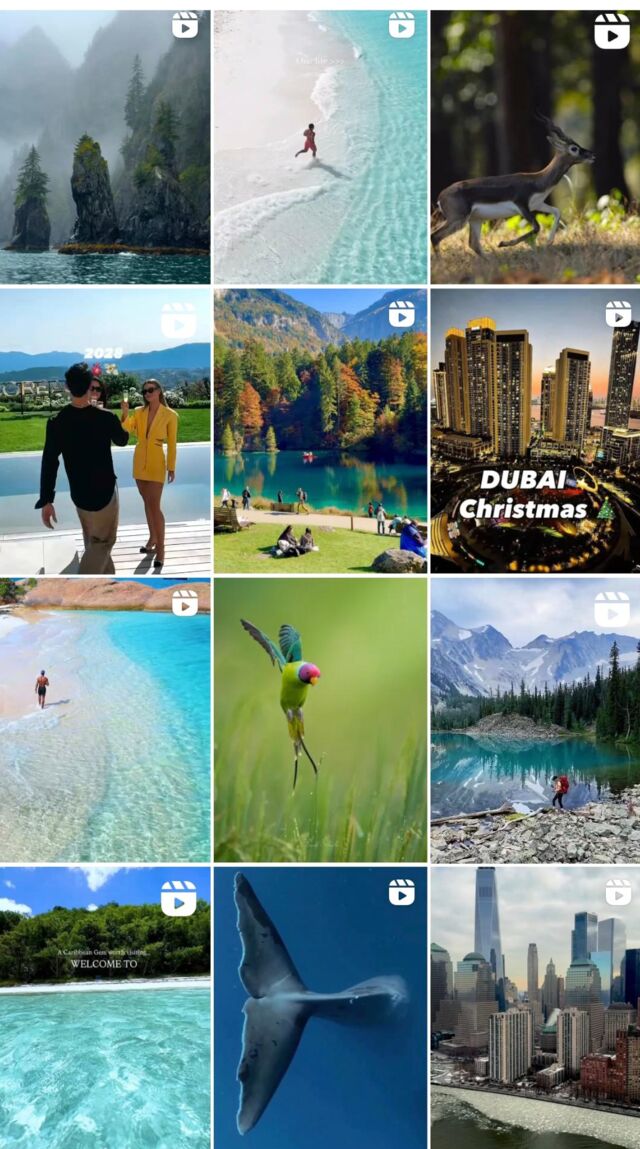Open the Dubai Christmas reel
640x1149 pixels.
pos(535,431)
